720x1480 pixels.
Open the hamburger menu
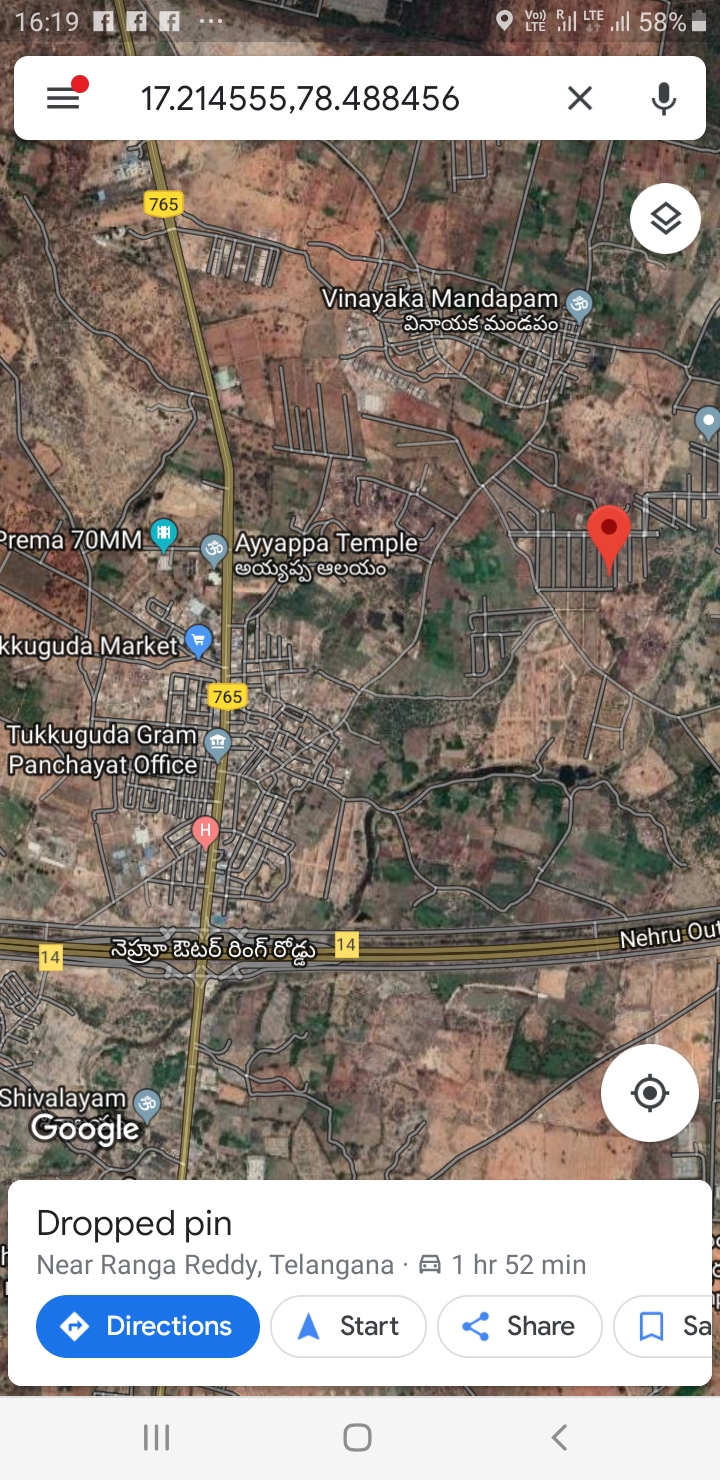click(63, 98)
